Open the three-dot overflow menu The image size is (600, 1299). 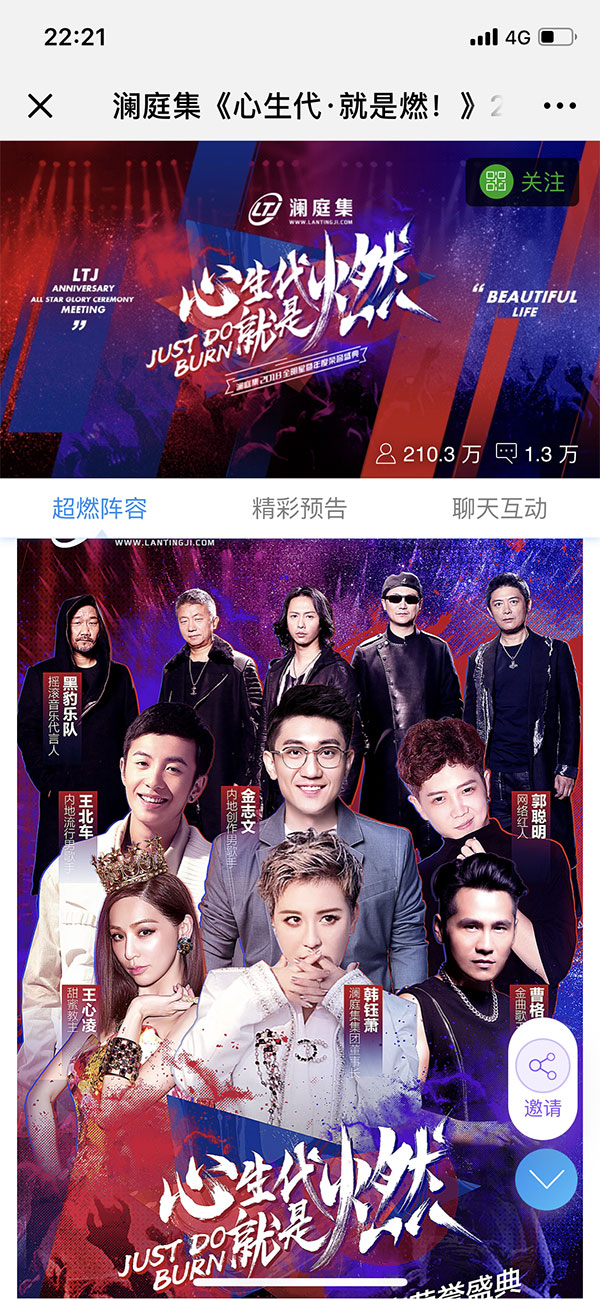coord(559,106)
